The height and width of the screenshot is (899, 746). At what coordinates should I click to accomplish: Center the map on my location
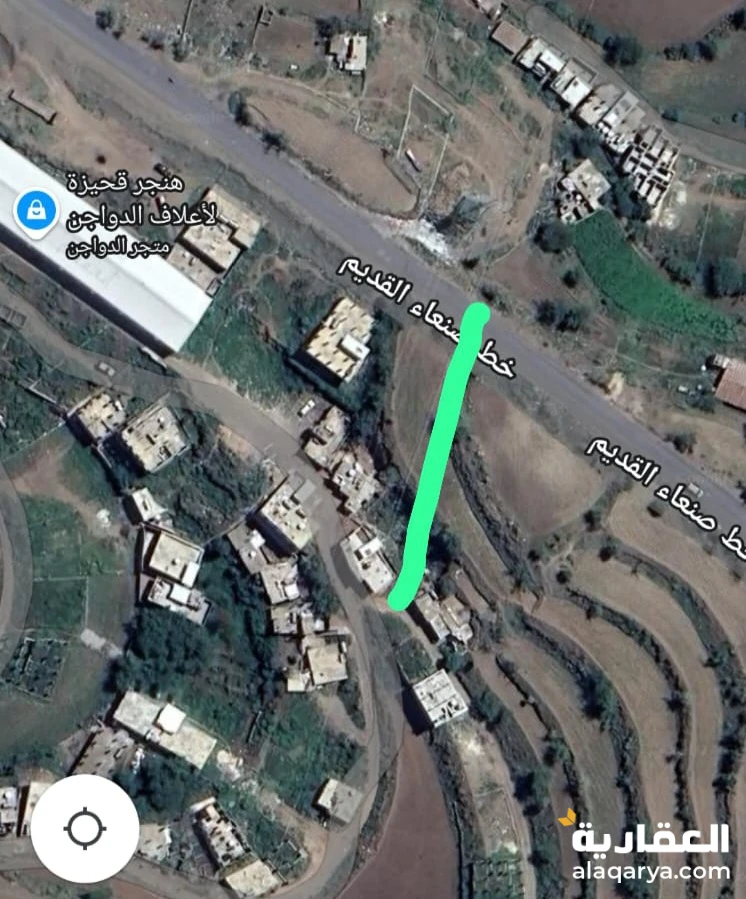[x=85, y=828]
